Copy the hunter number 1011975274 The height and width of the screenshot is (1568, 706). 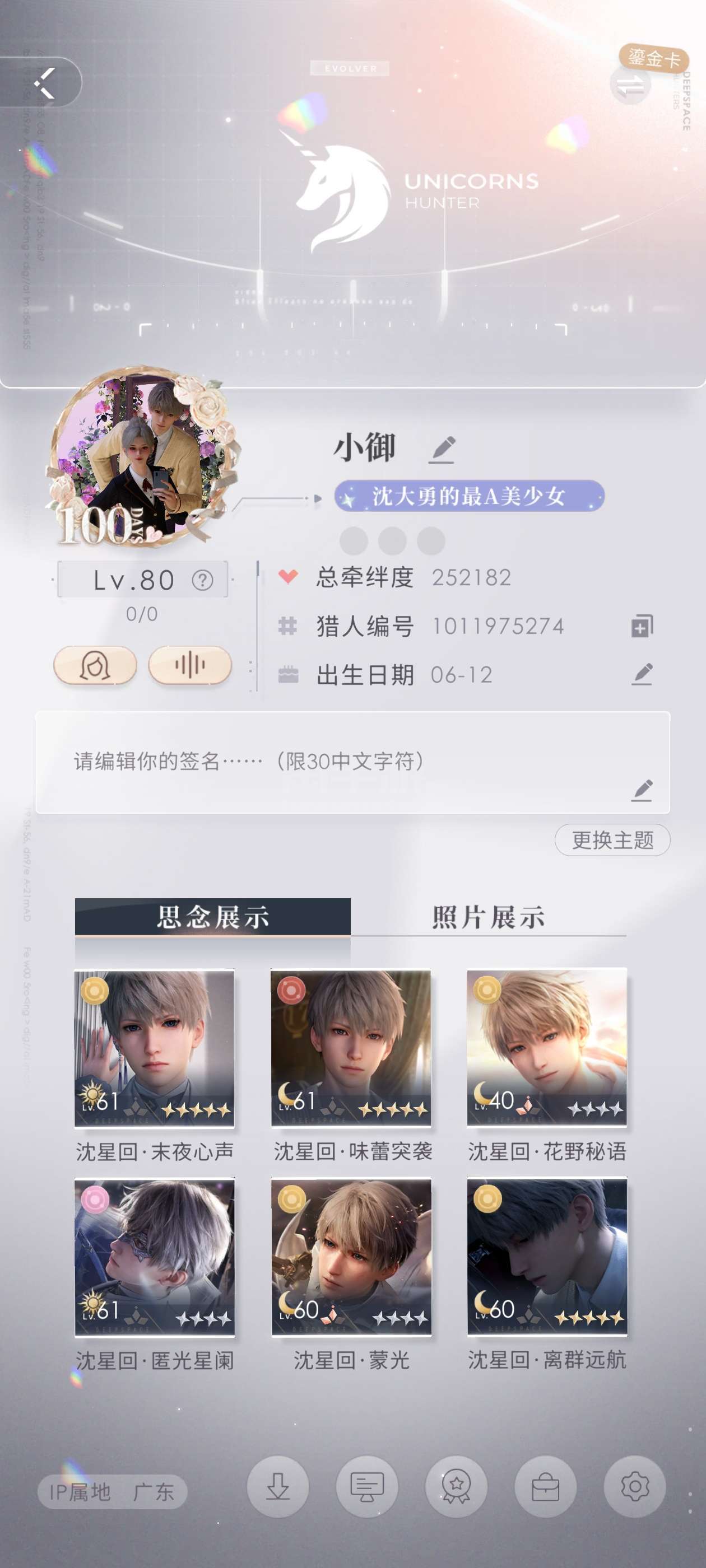[x=642, y=626]
